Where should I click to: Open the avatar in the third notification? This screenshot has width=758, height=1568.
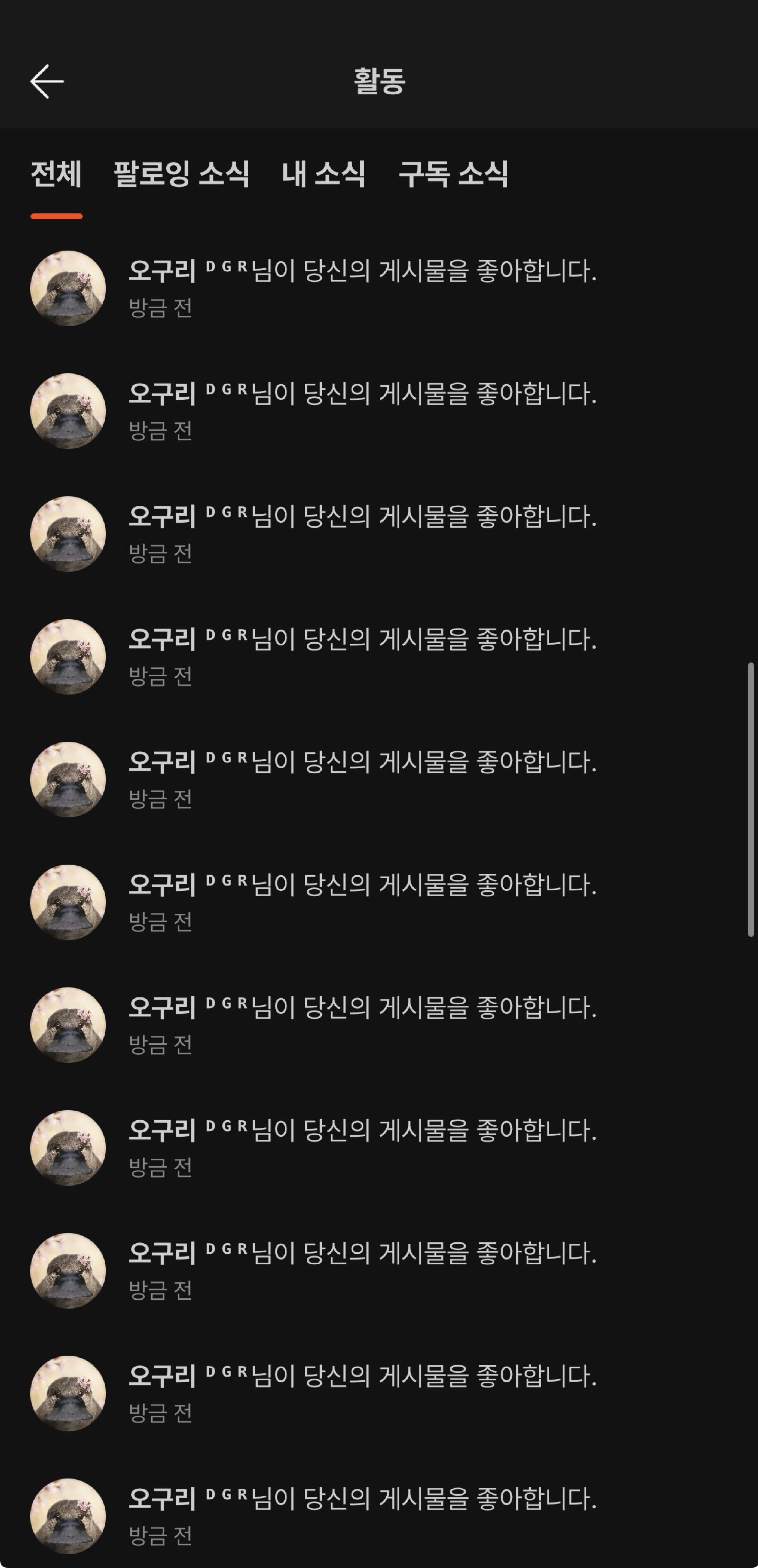pos(67,534)
